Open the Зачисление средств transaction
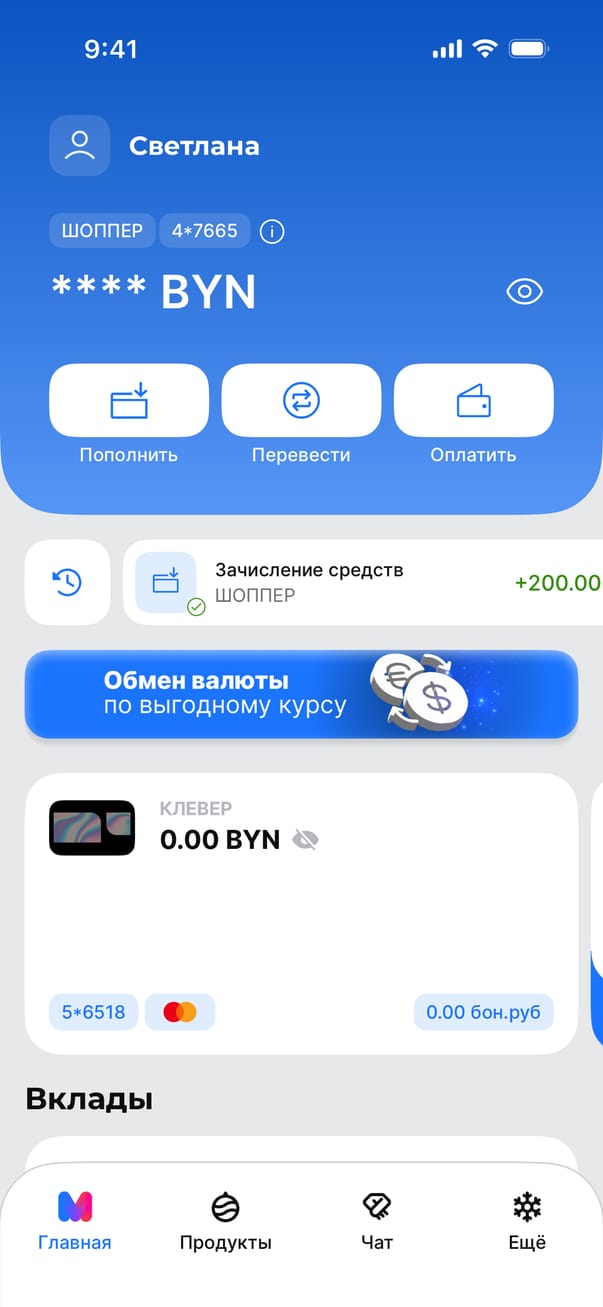Viewport: 603px width, 1307px height. click(x=360, y=582)
